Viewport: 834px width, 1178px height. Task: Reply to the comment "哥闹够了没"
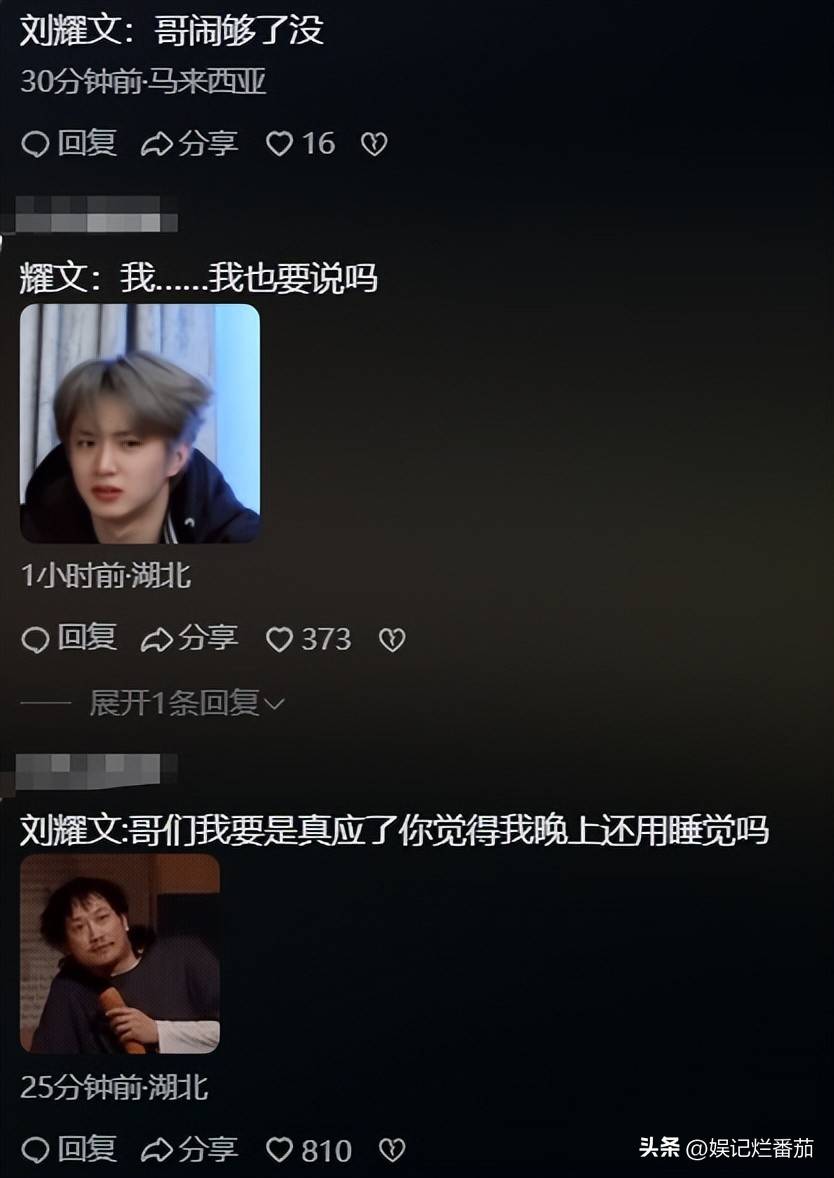pyautogui.click(x=69, y=144)
